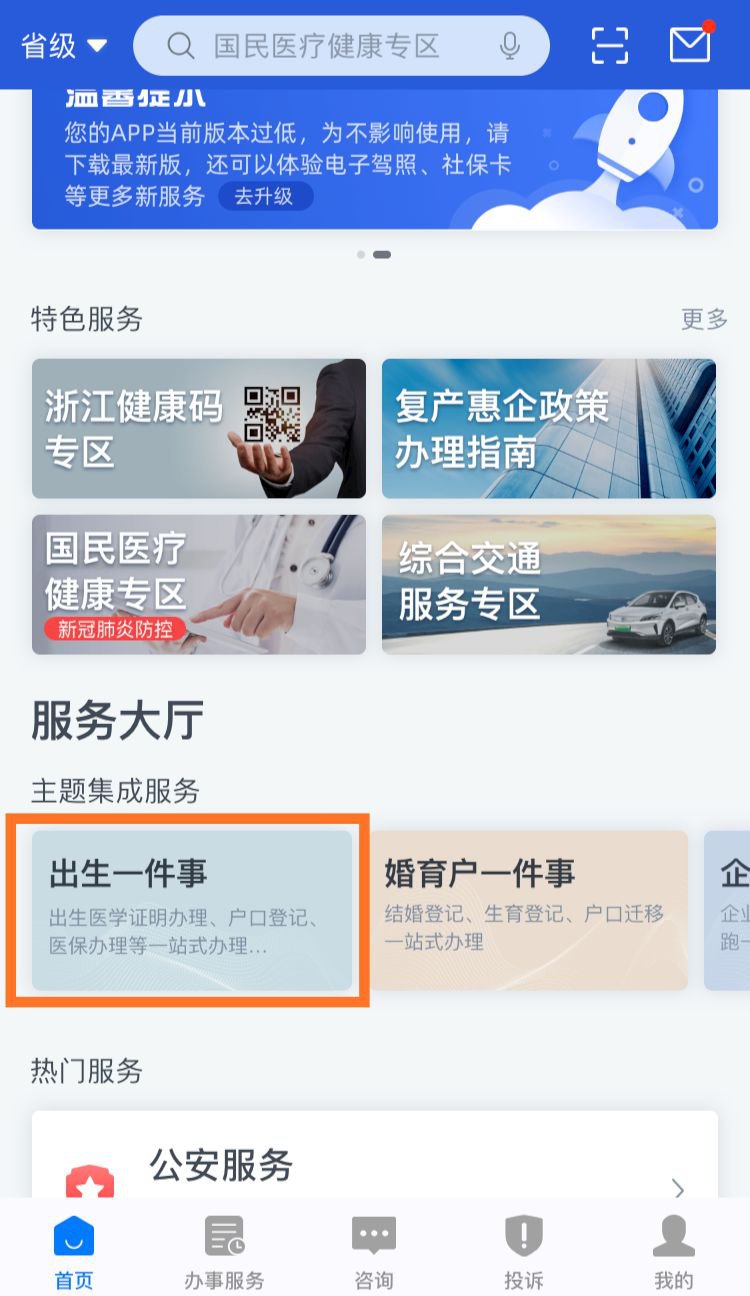Open the messages envelope
This screenshot has width=750, height=1296.
click(x=690, y=45)
